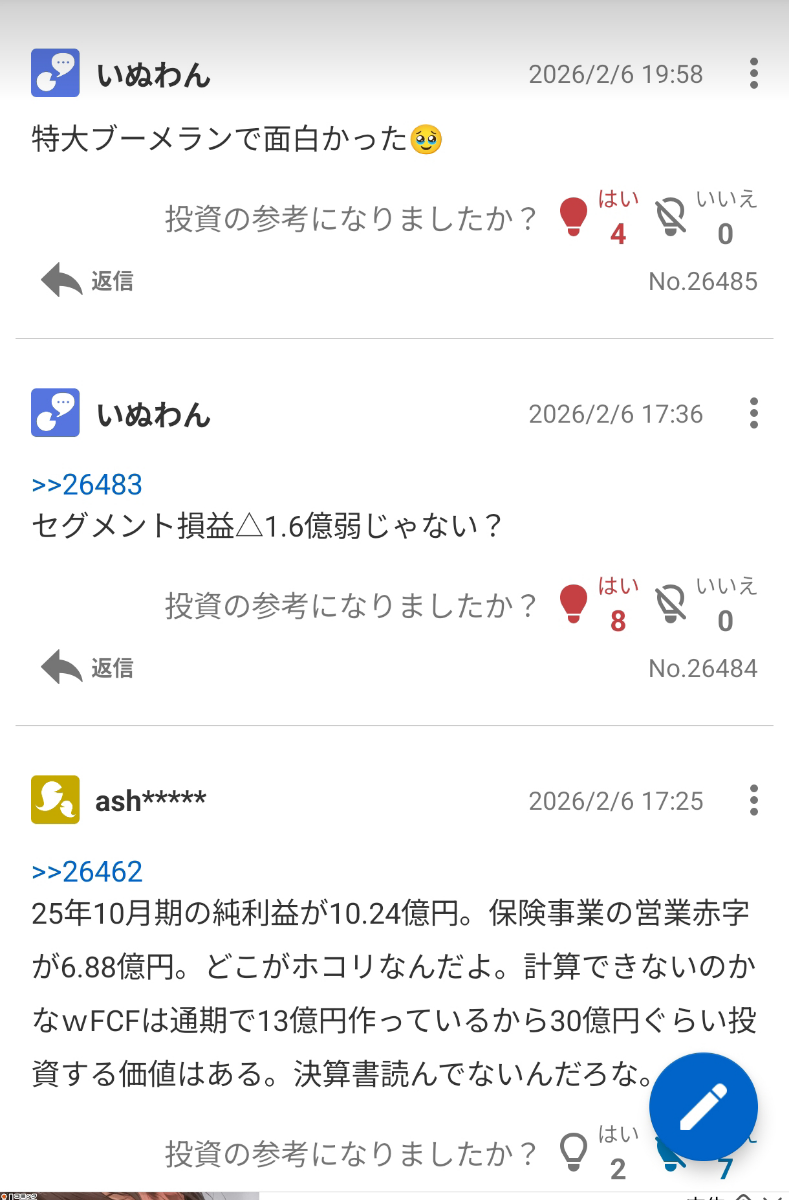Open the three-dot menu on ash*****'s post
This screenshot has width=789, height=1200.
753,800
